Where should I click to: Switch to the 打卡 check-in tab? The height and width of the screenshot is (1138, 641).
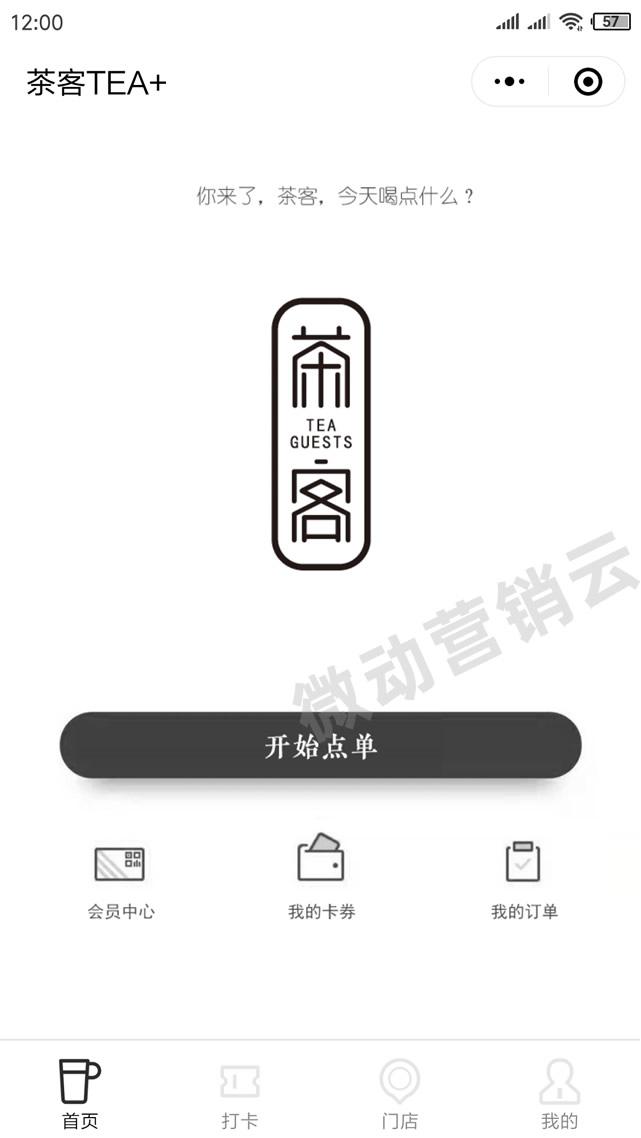pos(240,1094)
